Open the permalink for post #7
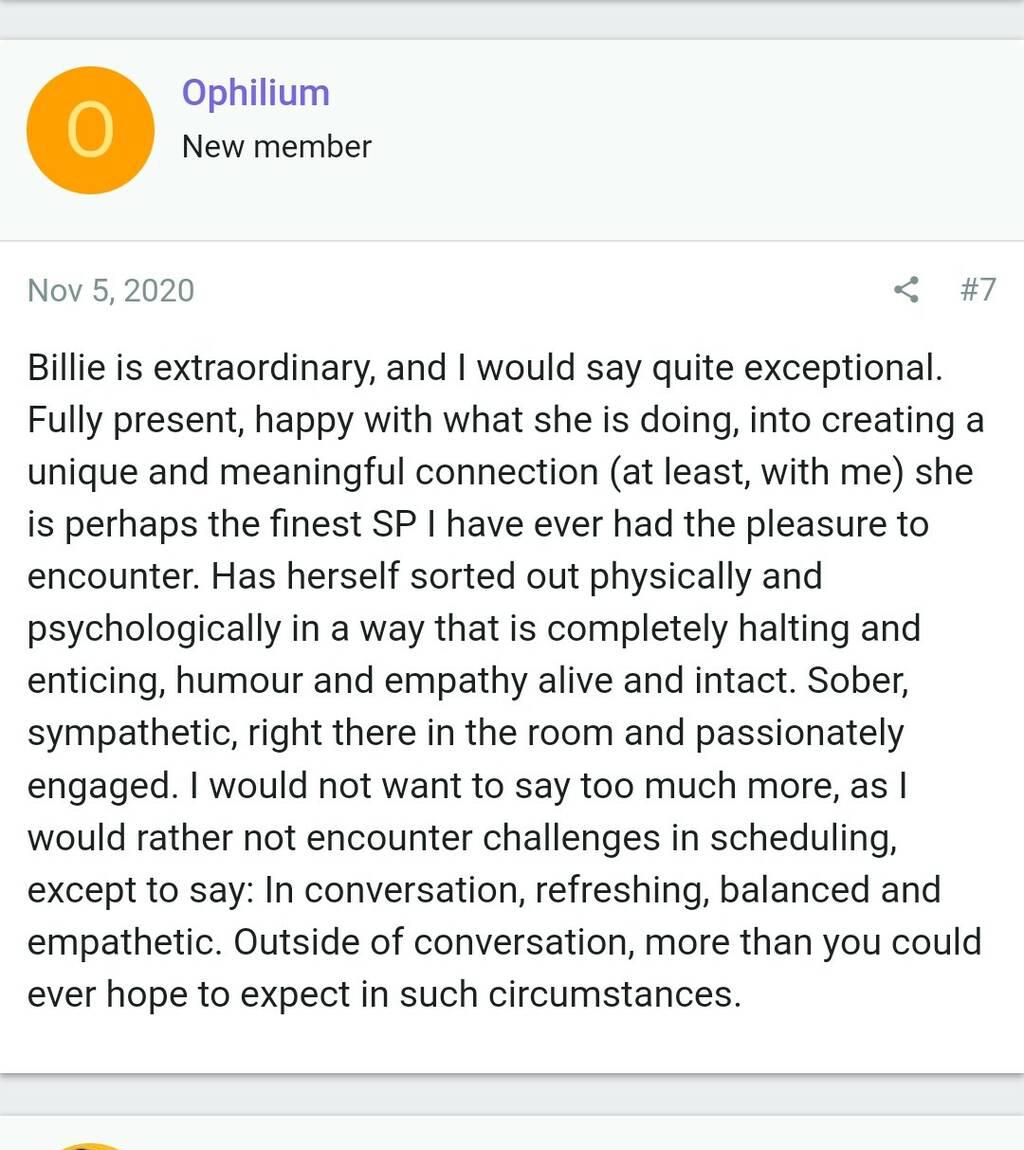 click(977, 290)
